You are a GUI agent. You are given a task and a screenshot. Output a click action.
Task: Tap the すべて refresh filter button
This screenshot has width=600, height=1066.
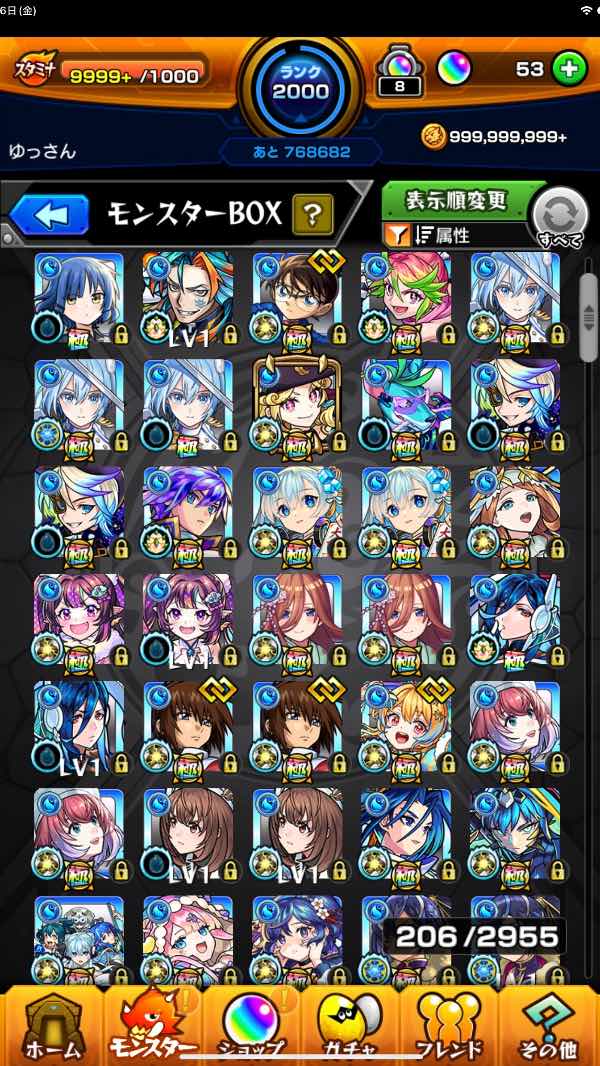tap(560, 218)
